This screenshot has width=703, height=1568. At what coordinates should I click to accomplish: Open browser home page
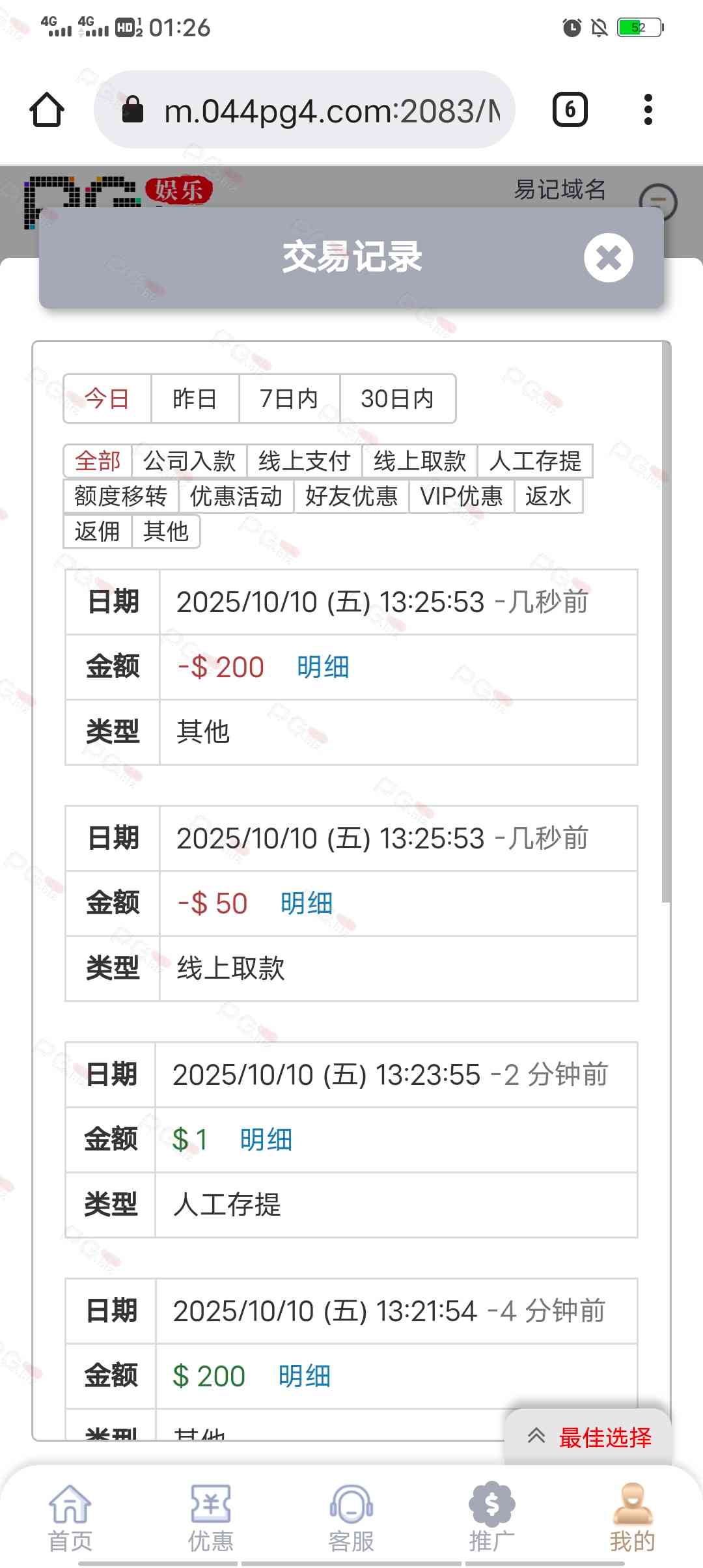click(47, 109)
